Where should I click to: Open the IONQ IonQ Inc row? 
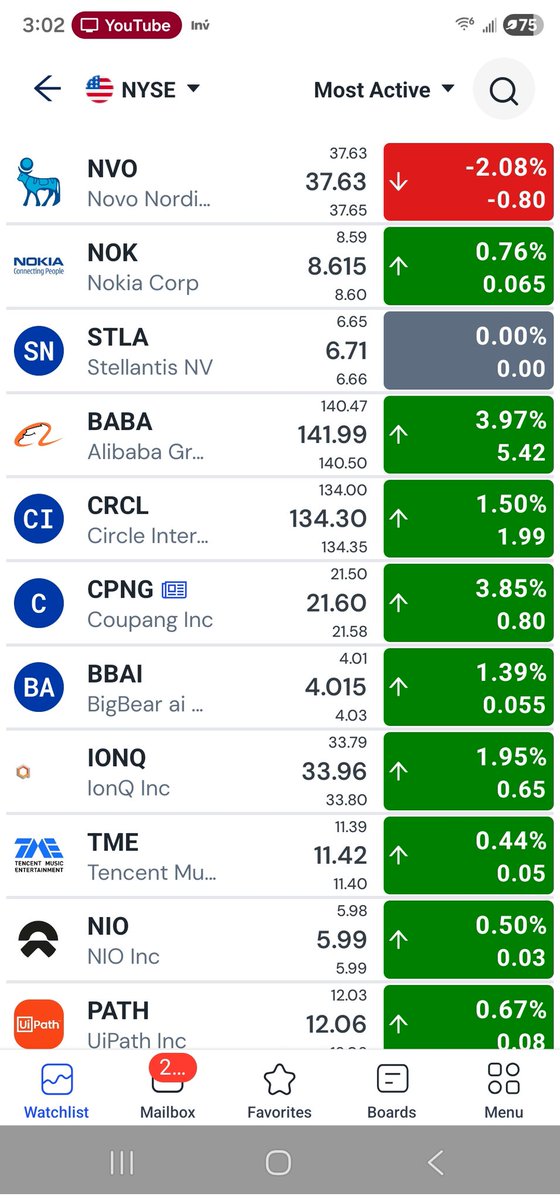[x=280, y=771]
